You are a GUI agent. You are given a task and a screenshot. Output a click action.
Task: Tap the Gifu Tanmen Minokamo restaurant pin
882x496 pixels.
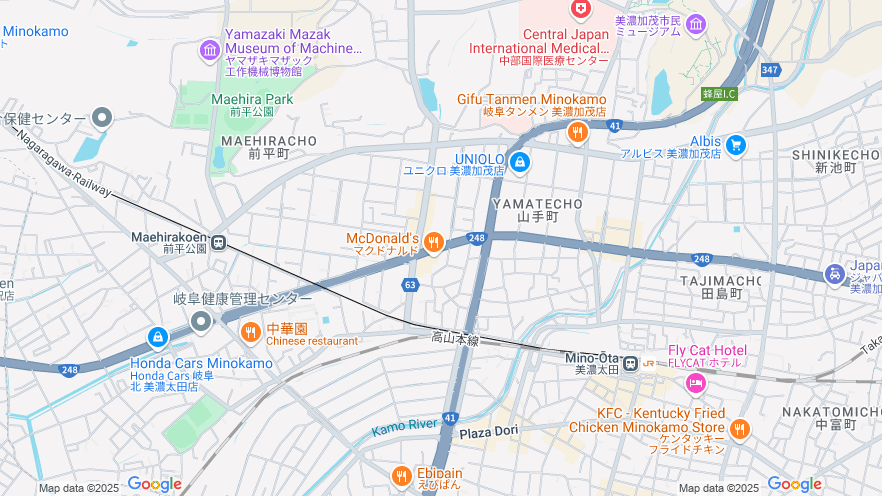[x=576, y=131]
